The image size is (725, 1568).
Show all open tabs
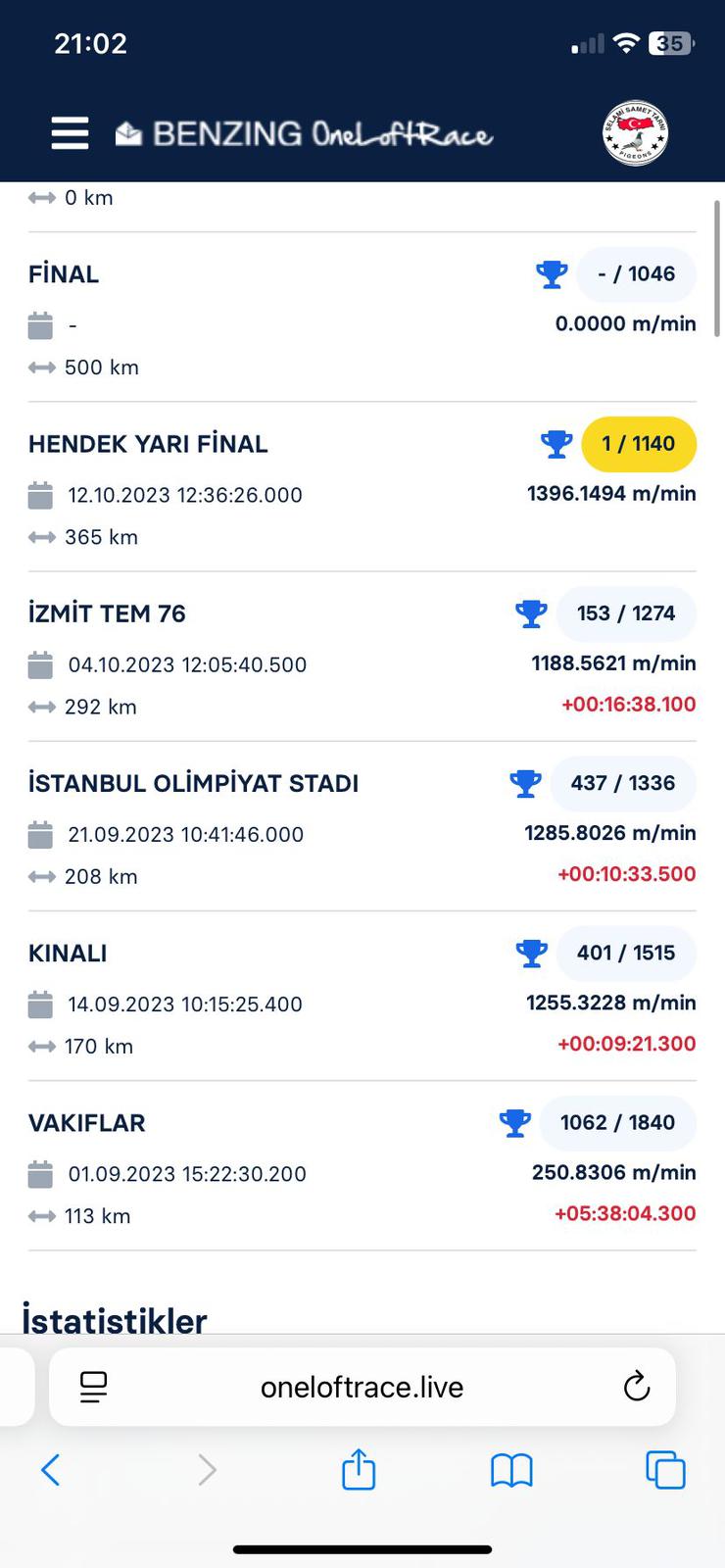[665, 1470]
